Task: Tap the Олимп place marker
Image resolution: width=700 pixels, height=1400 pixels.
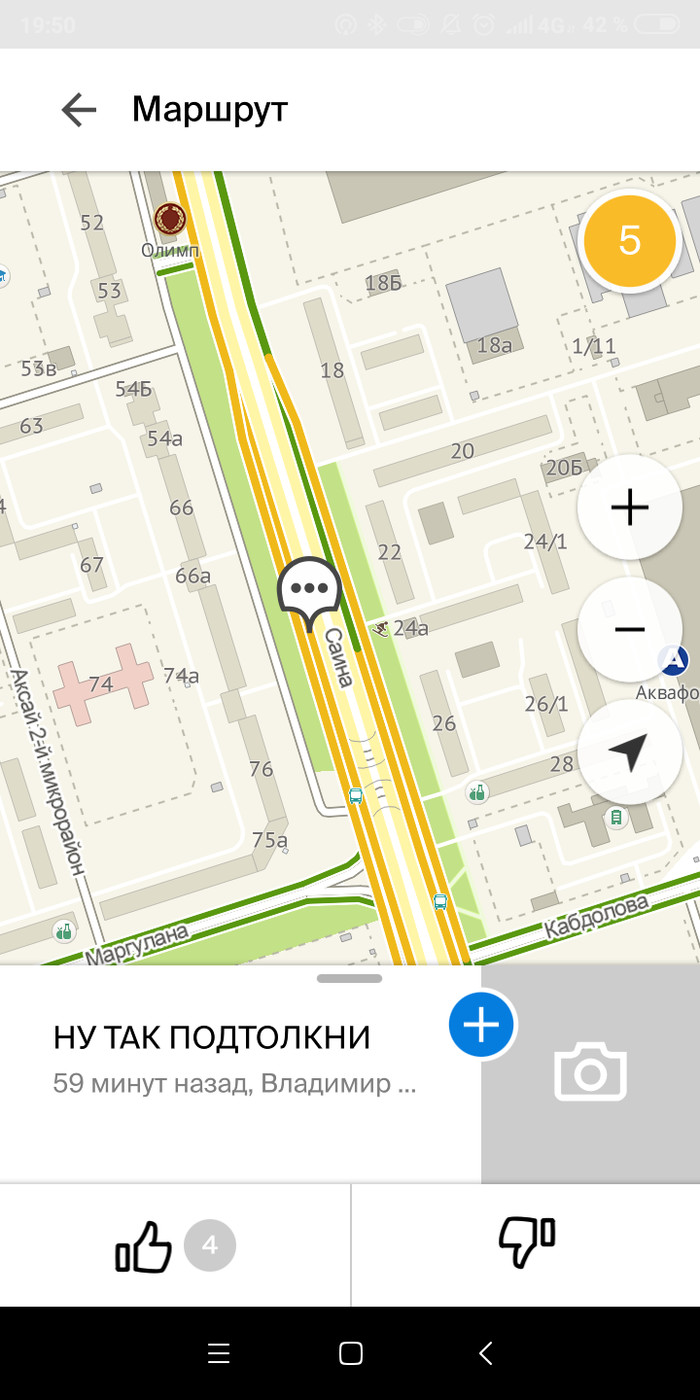Action: coord(170,219)
